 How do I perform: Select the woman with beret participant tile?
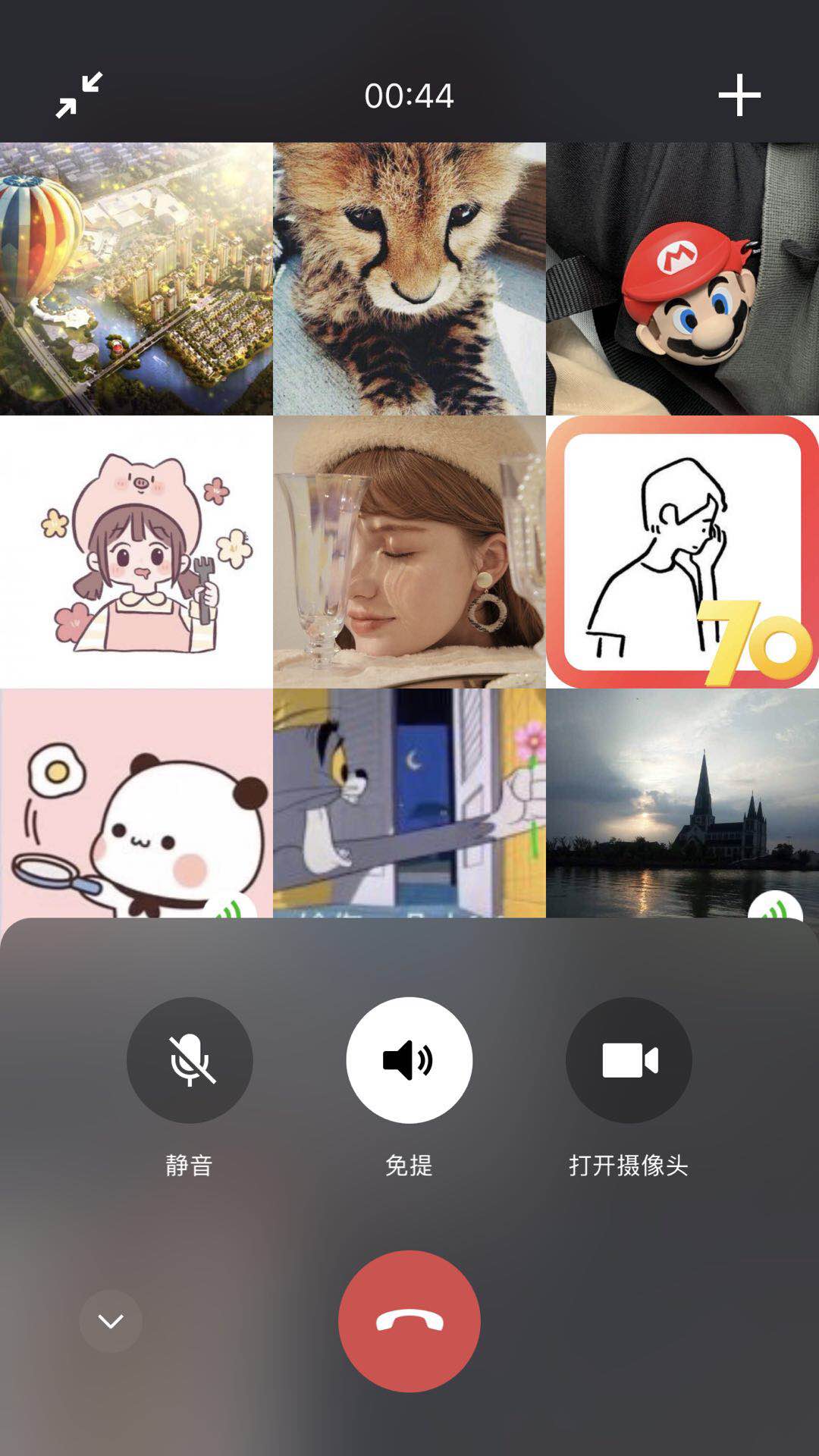409,551
